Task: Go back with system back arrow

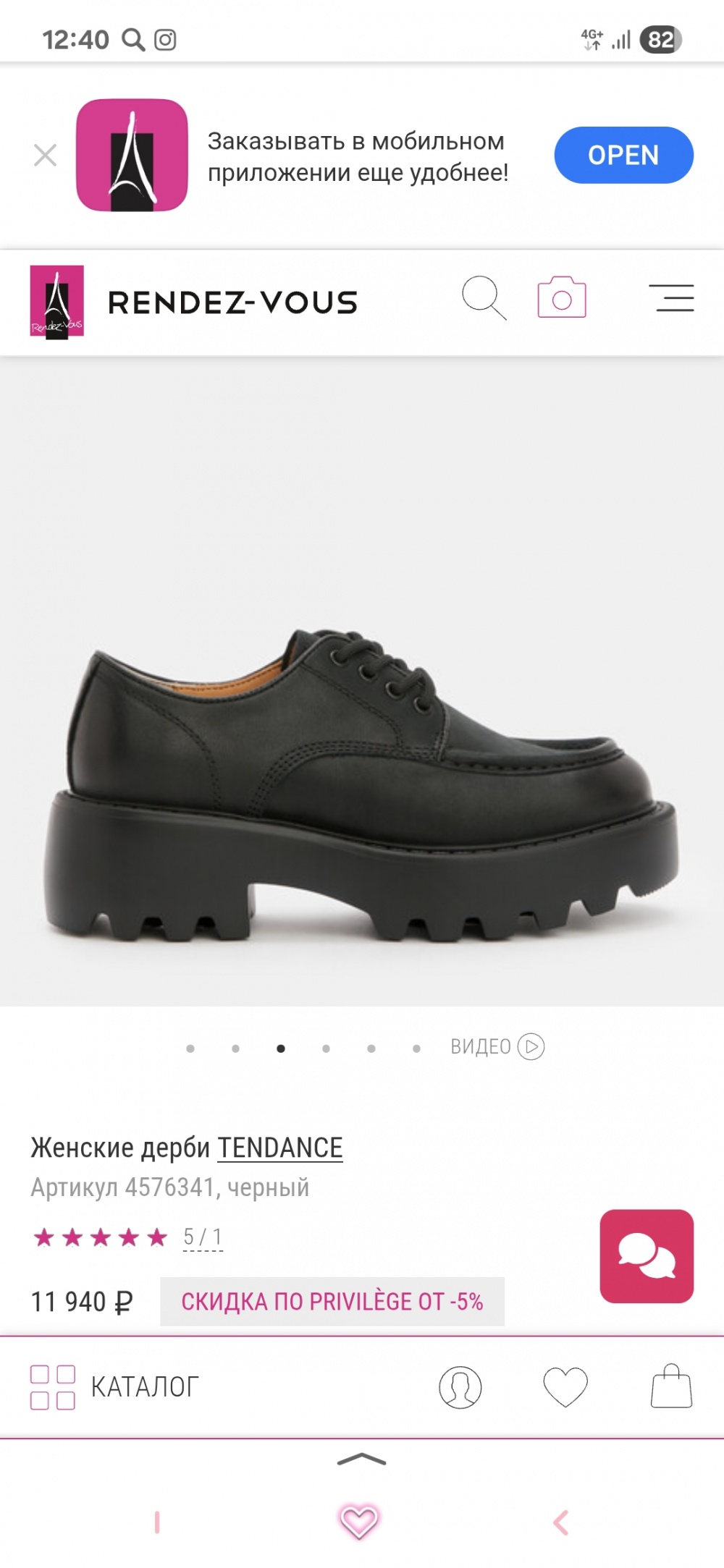Action: coord(561,1522)
